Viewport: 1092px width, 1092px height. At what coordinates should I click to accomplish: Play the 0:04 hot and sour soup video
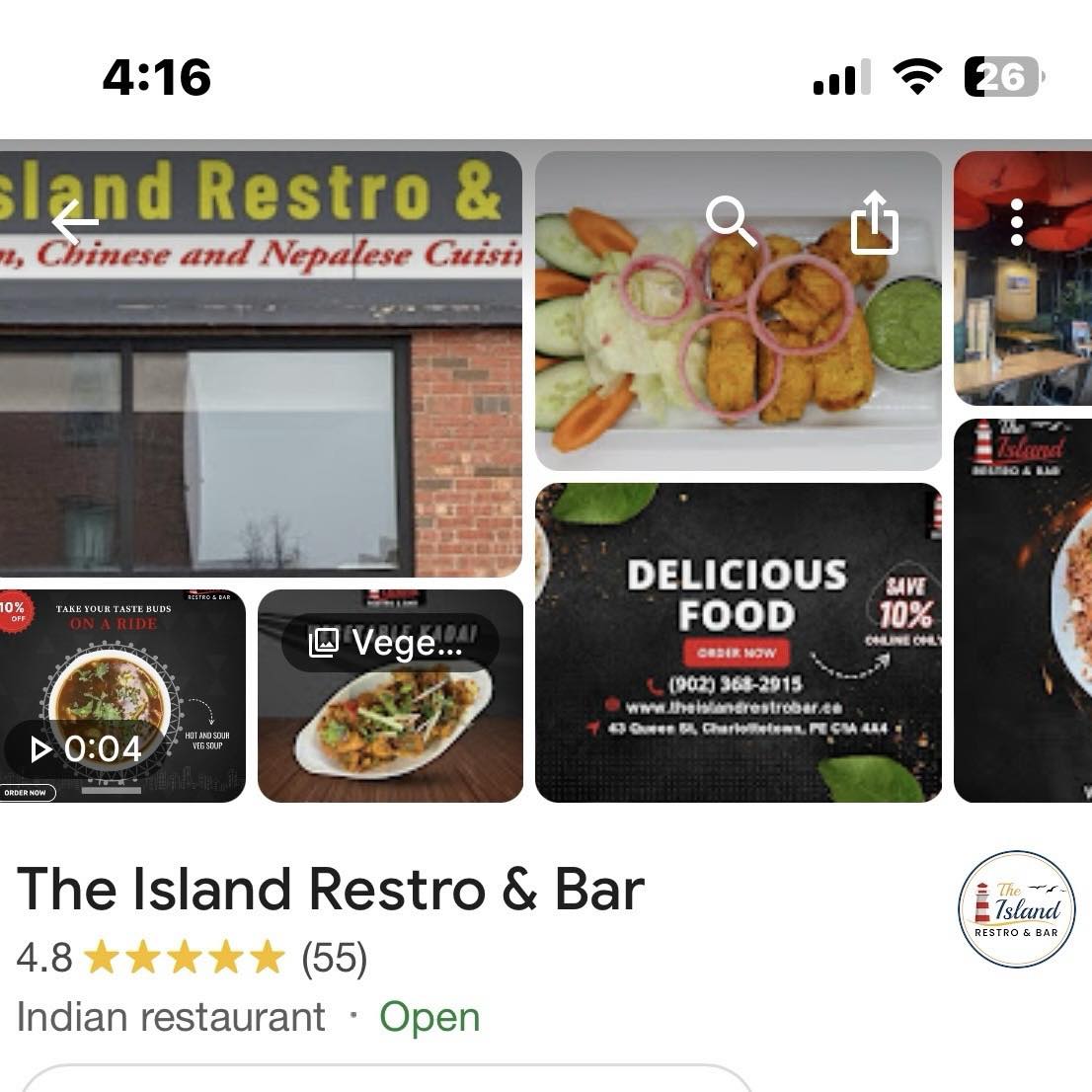click(x=121, y=696)
